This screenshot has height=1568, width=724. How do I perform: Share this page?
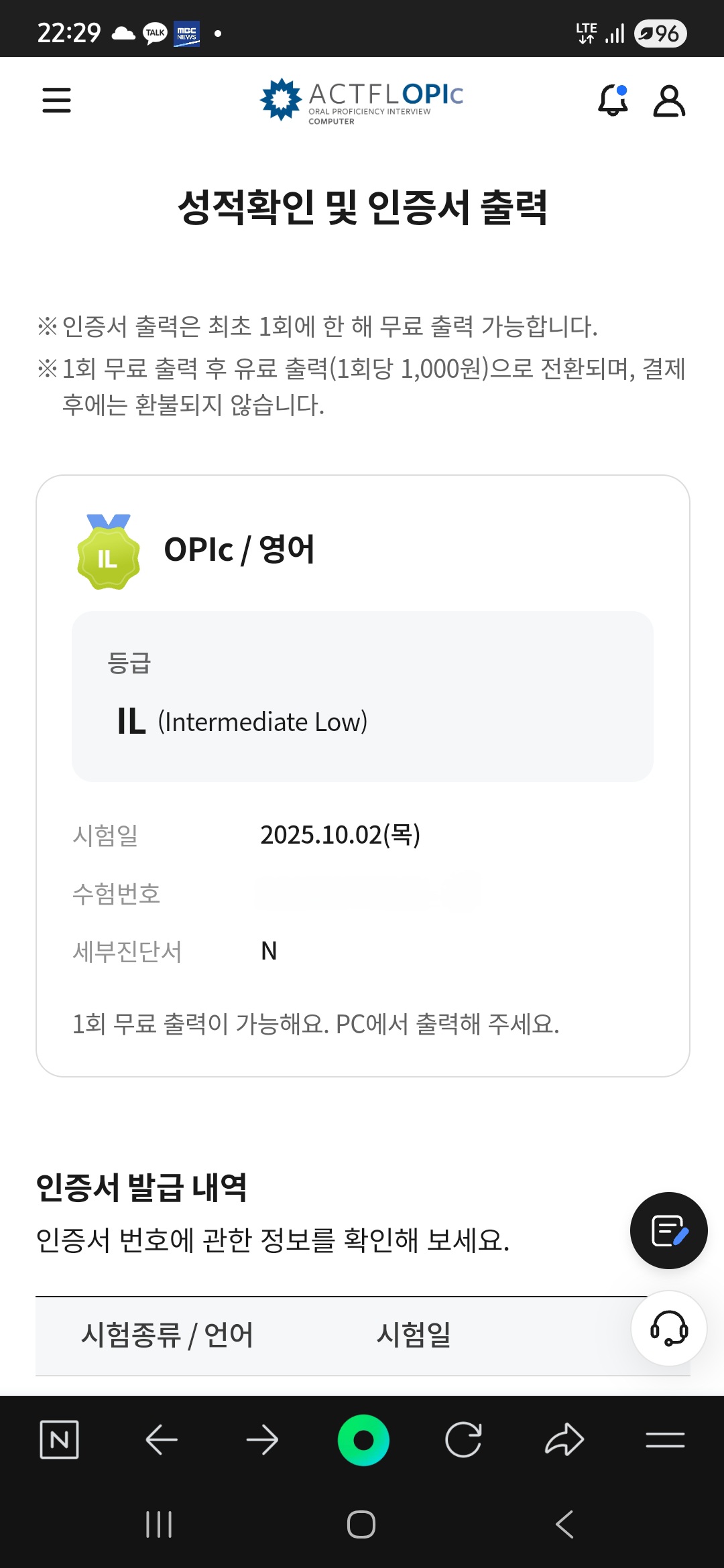564,1439
